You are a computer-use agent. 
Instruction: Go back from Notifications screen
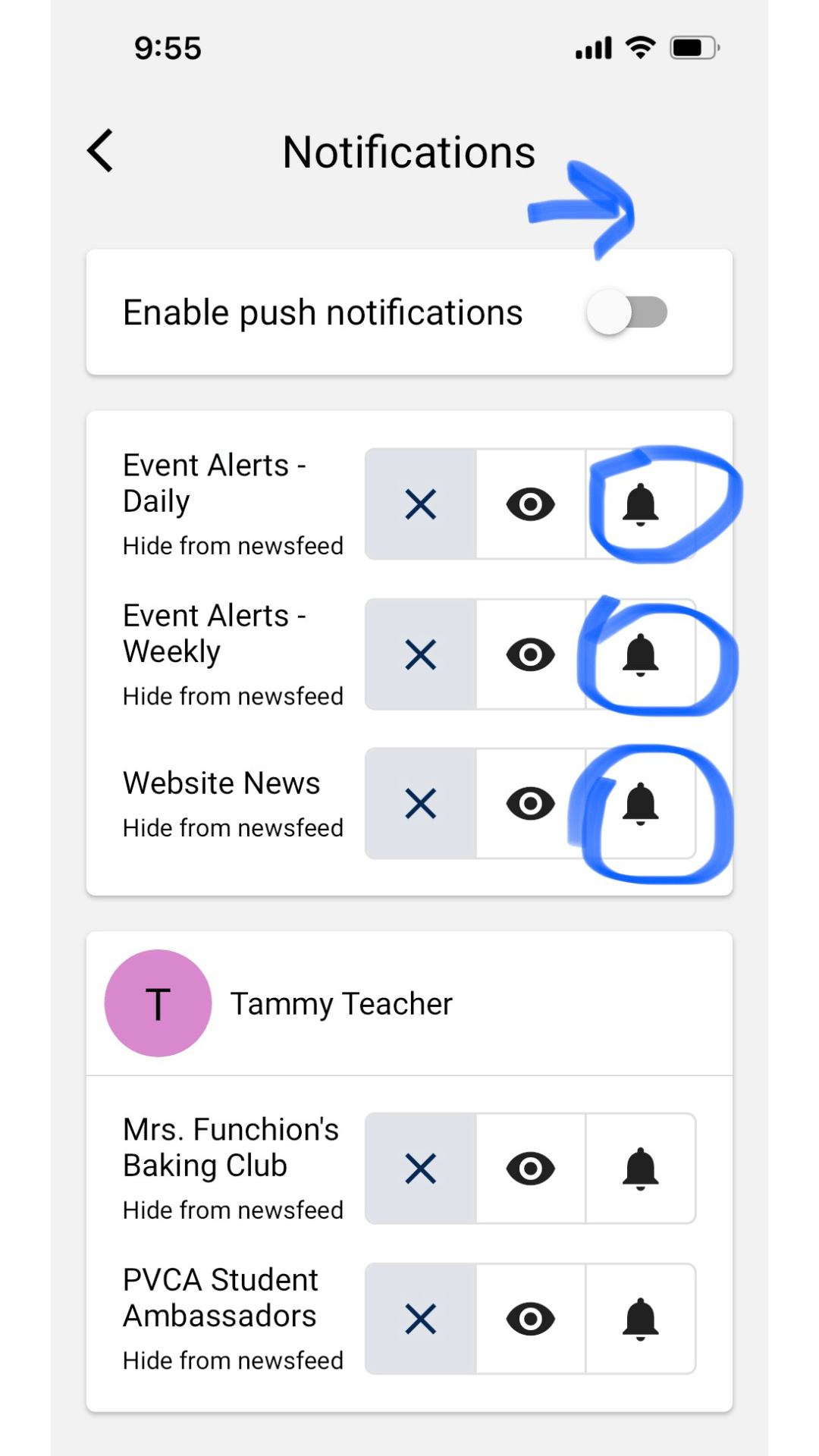(101, 151)
